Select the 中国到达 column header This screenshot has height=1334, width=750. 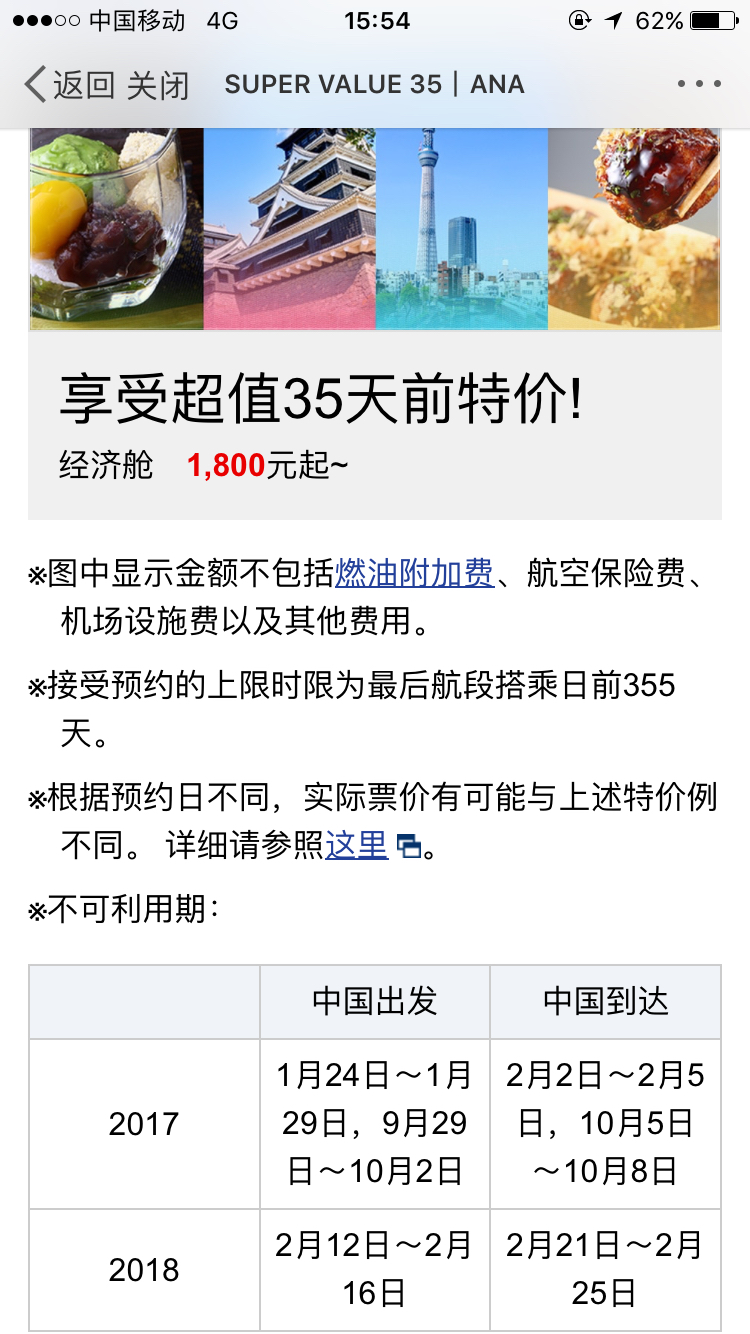pos(605,1001)
